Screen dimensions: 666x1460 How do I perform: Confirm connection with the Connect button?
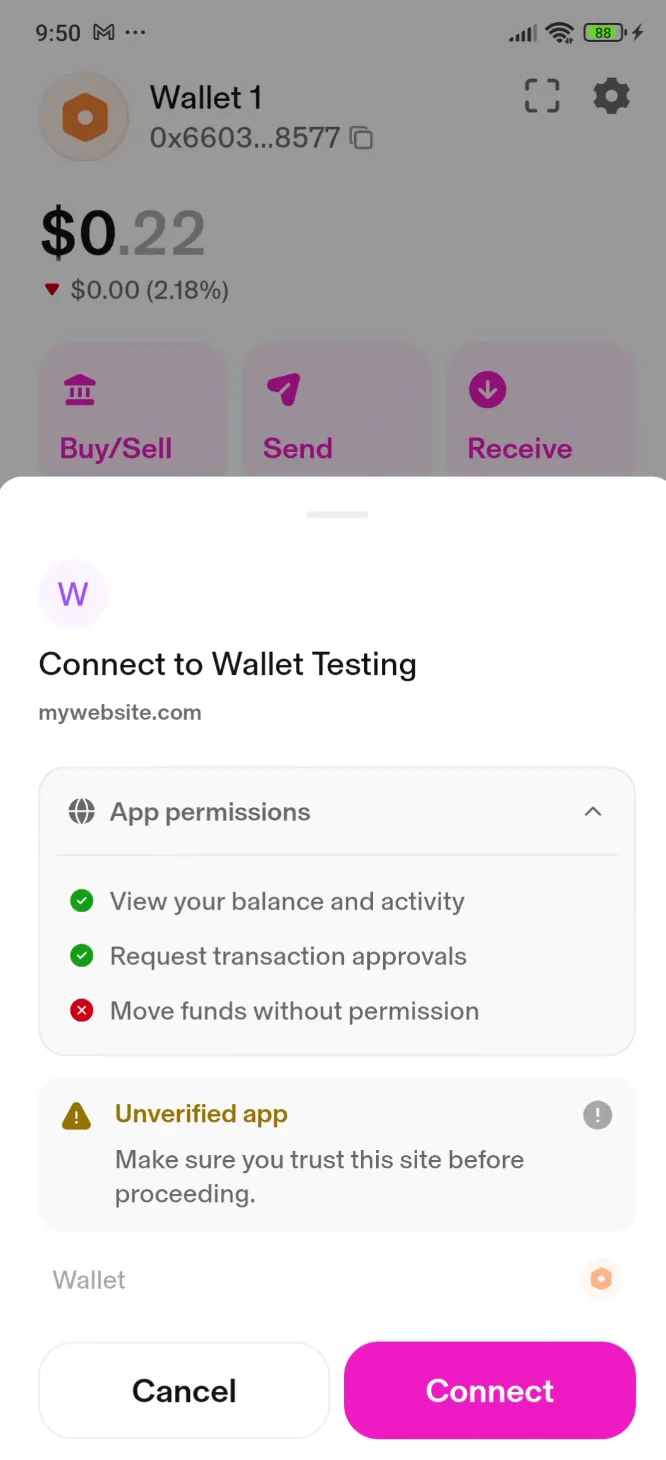[x=489, y=1390]
